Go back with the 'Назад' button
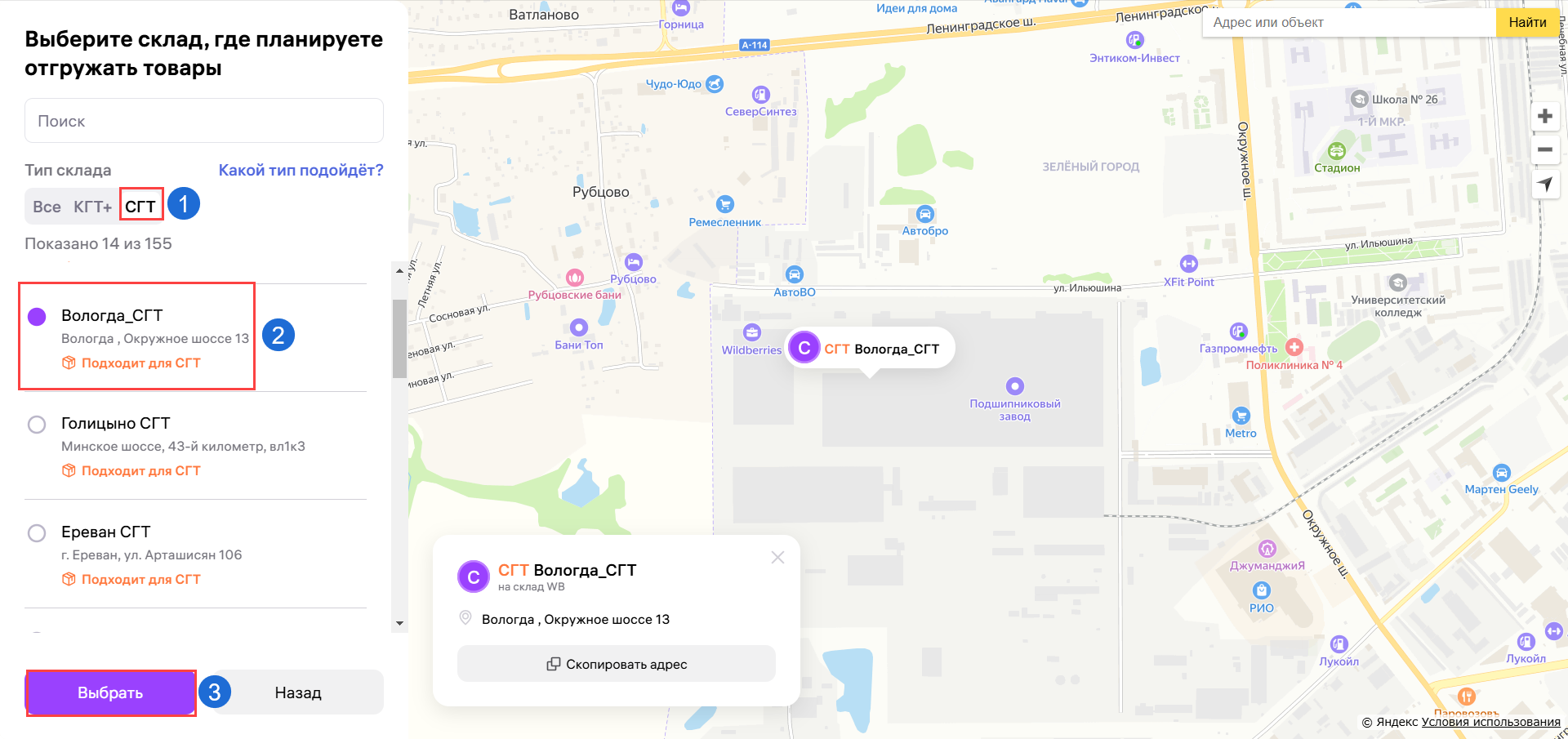The image size is (1568, 739). 298,692
